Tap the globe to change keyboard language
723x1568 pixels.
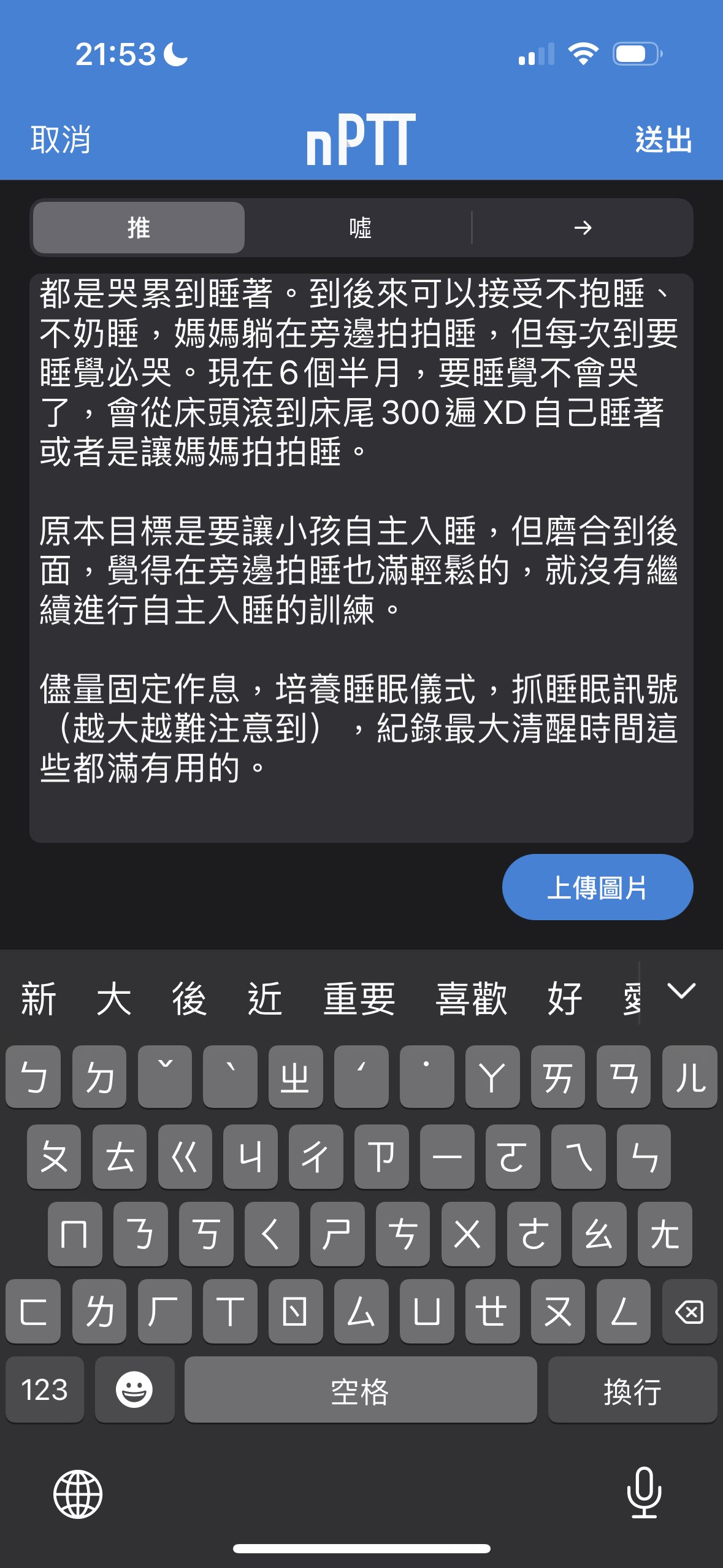(x=78, y=1494)
